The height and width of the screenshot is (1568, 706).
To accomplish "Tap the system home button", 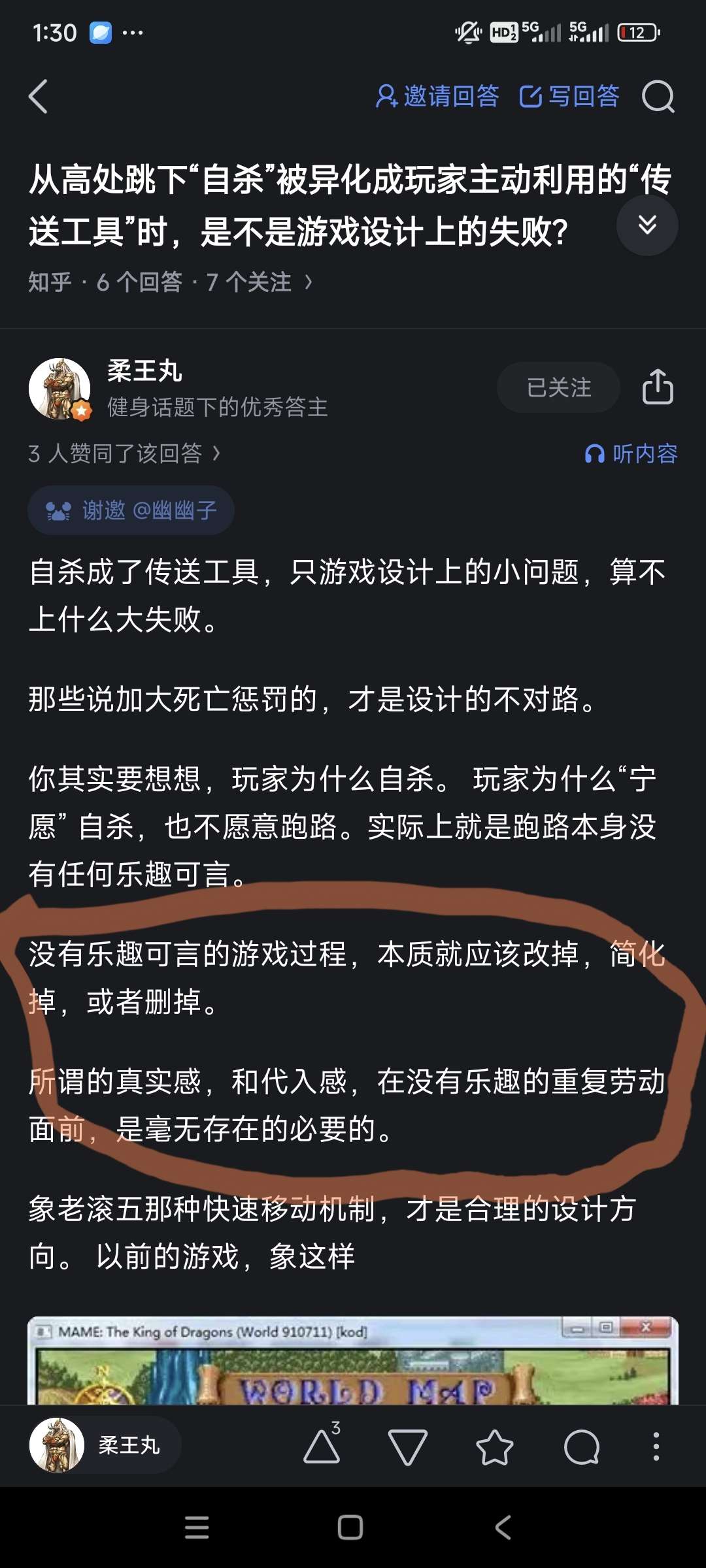I will (350, 1527).
